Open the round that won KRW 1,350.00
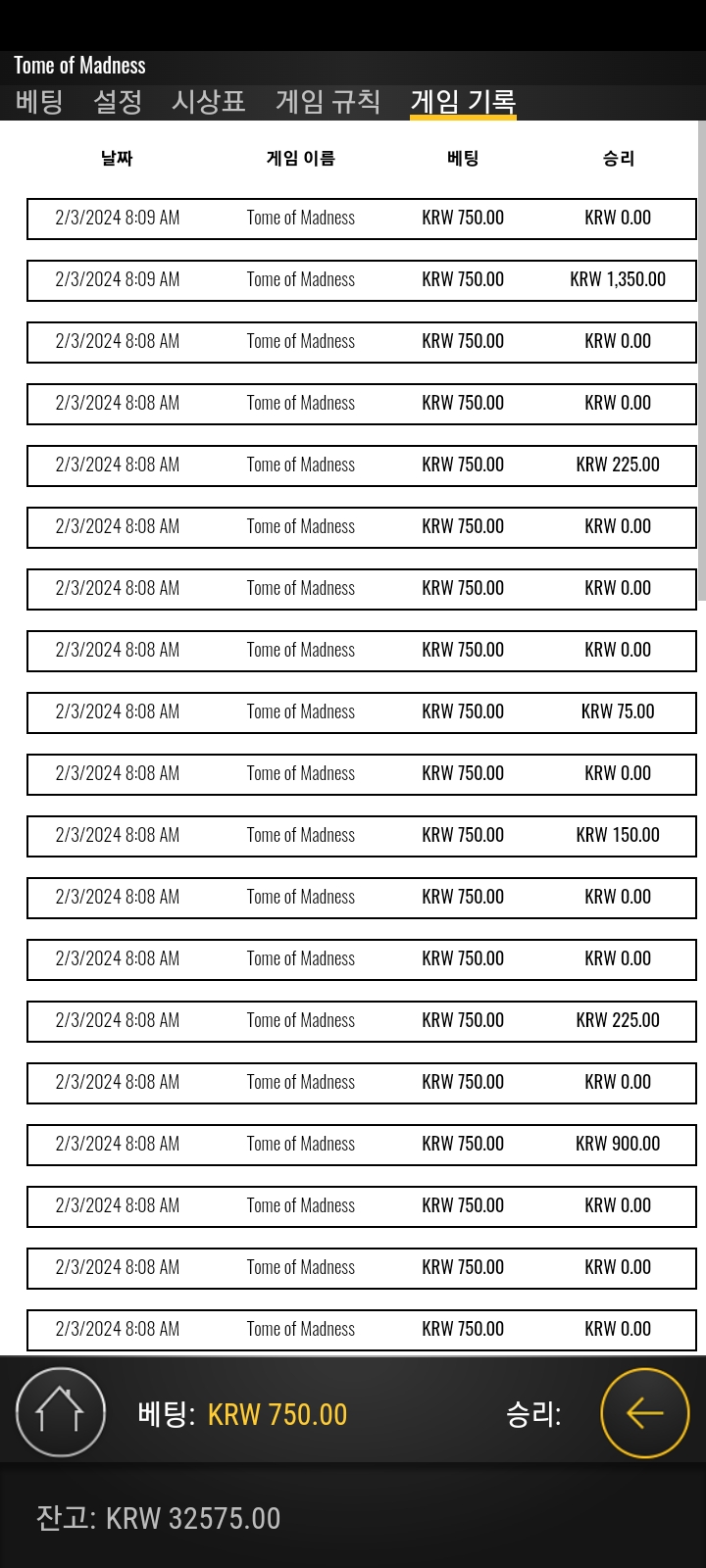The width and height of the screenshot is (706, 1568). [362, 280]
